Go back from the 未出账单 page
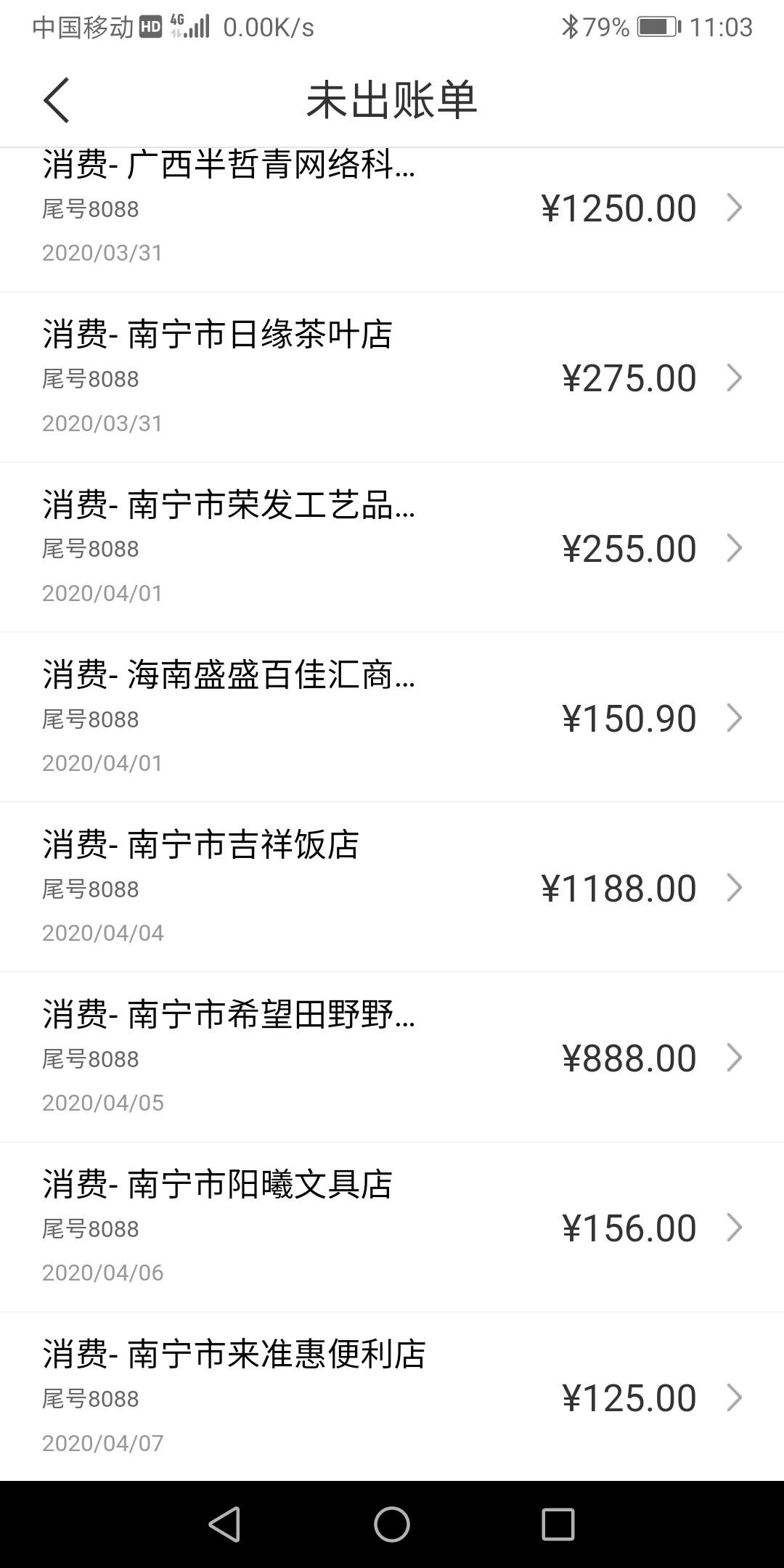This screenshot has width=784, height=1568. 57,100
